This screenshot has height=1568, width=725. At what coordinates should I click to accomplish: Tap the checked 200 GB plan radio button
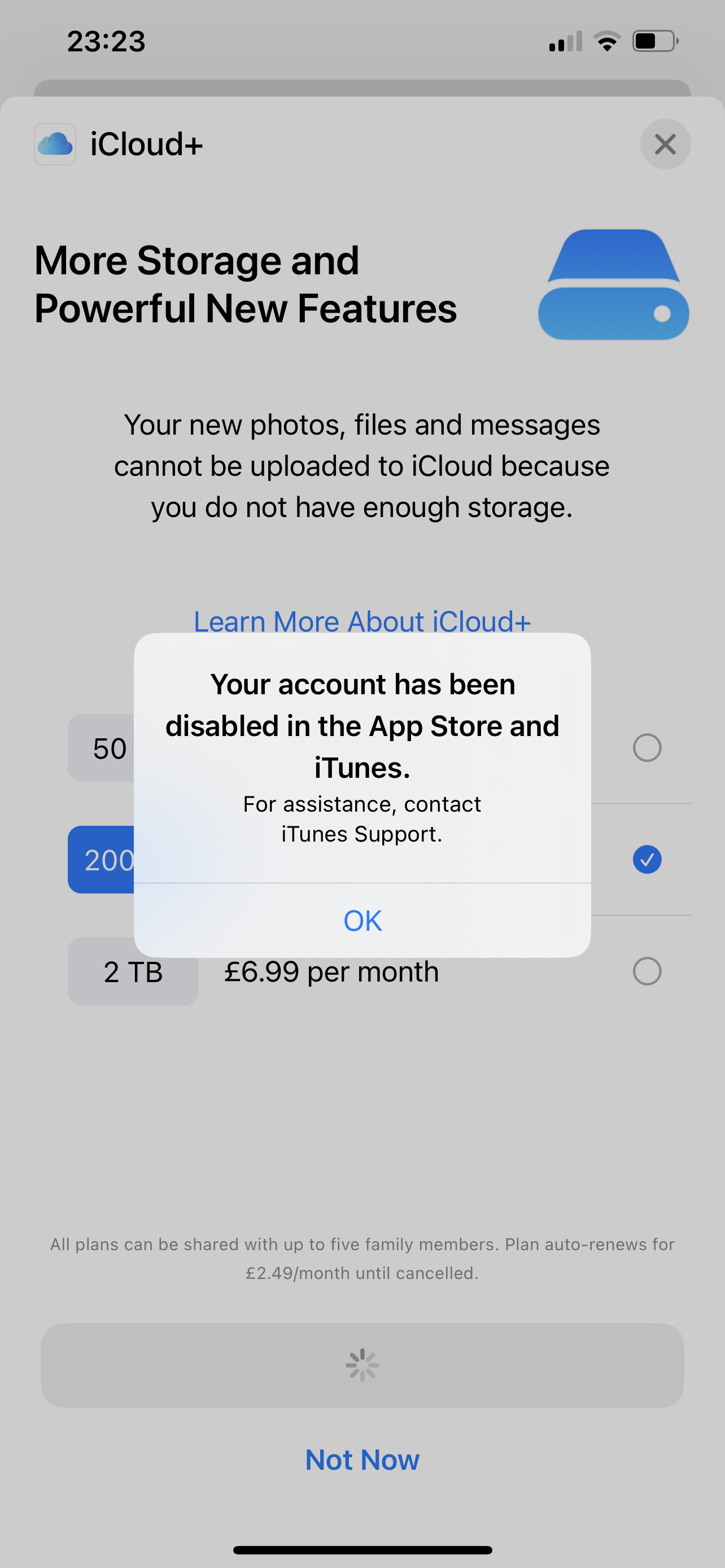(x=647, y=860)
